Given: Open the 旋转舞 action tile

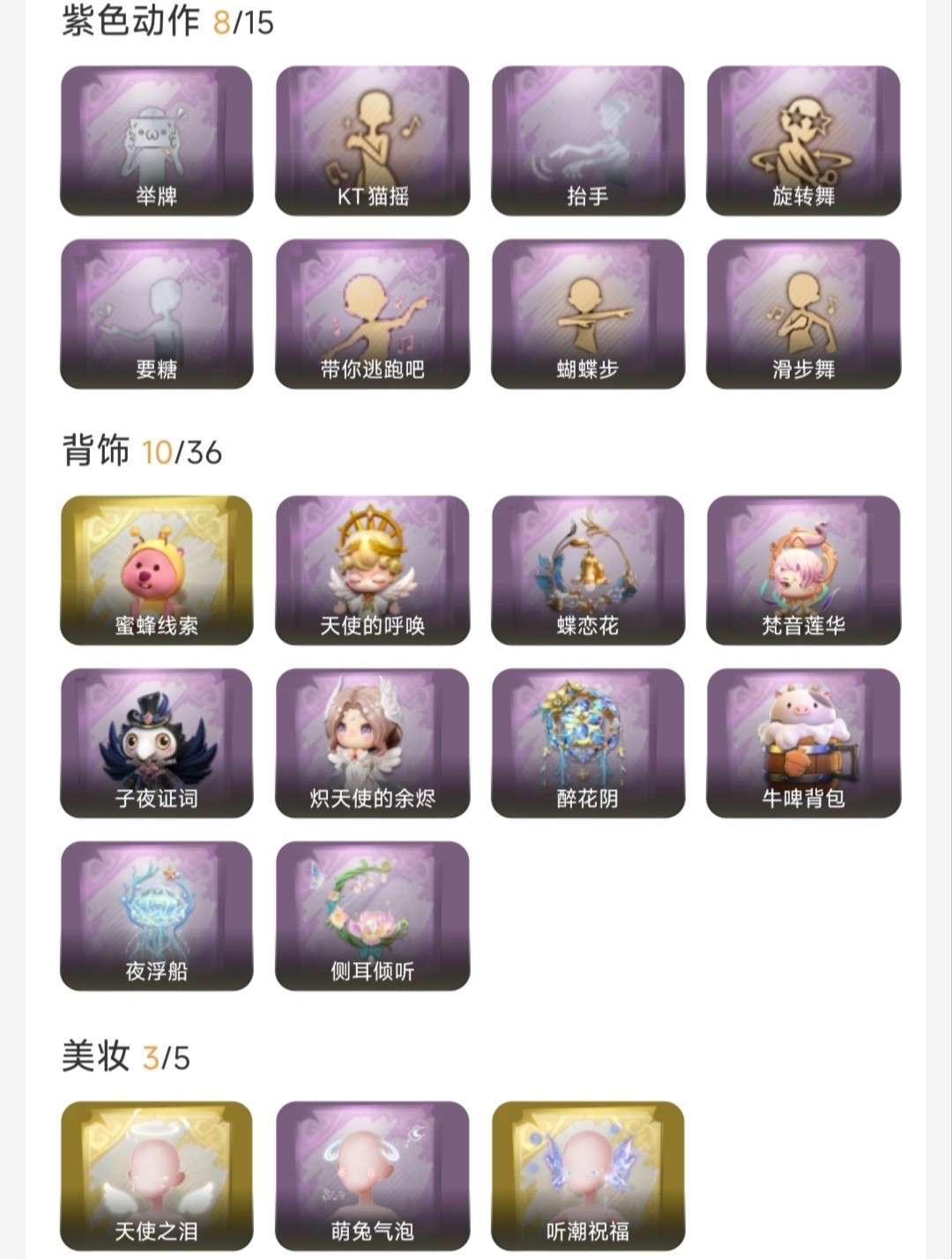Looking at the screenshot, I should 803,141.
